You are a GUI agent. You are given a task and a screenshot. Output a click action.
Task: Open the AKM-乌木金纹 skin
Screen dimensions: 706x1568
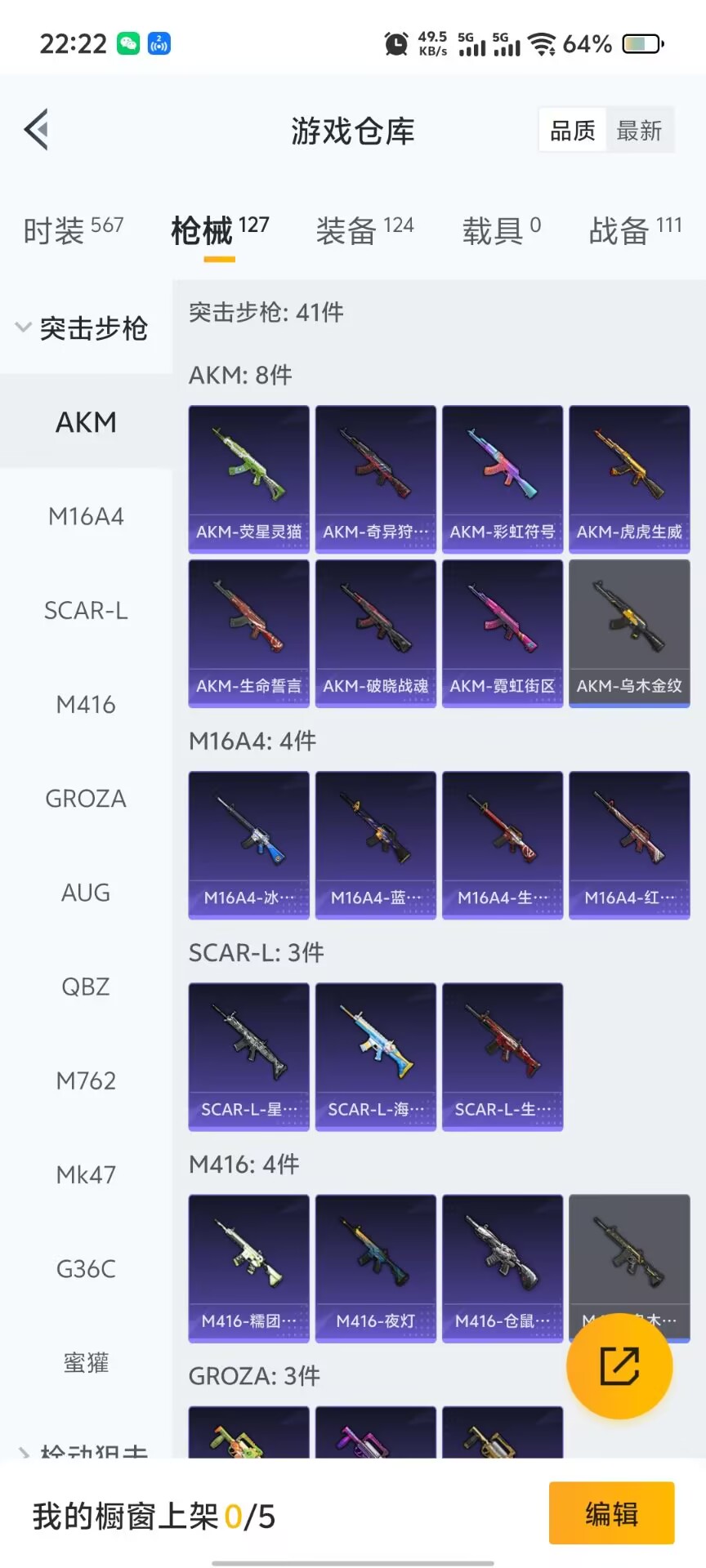coord(629,633)
